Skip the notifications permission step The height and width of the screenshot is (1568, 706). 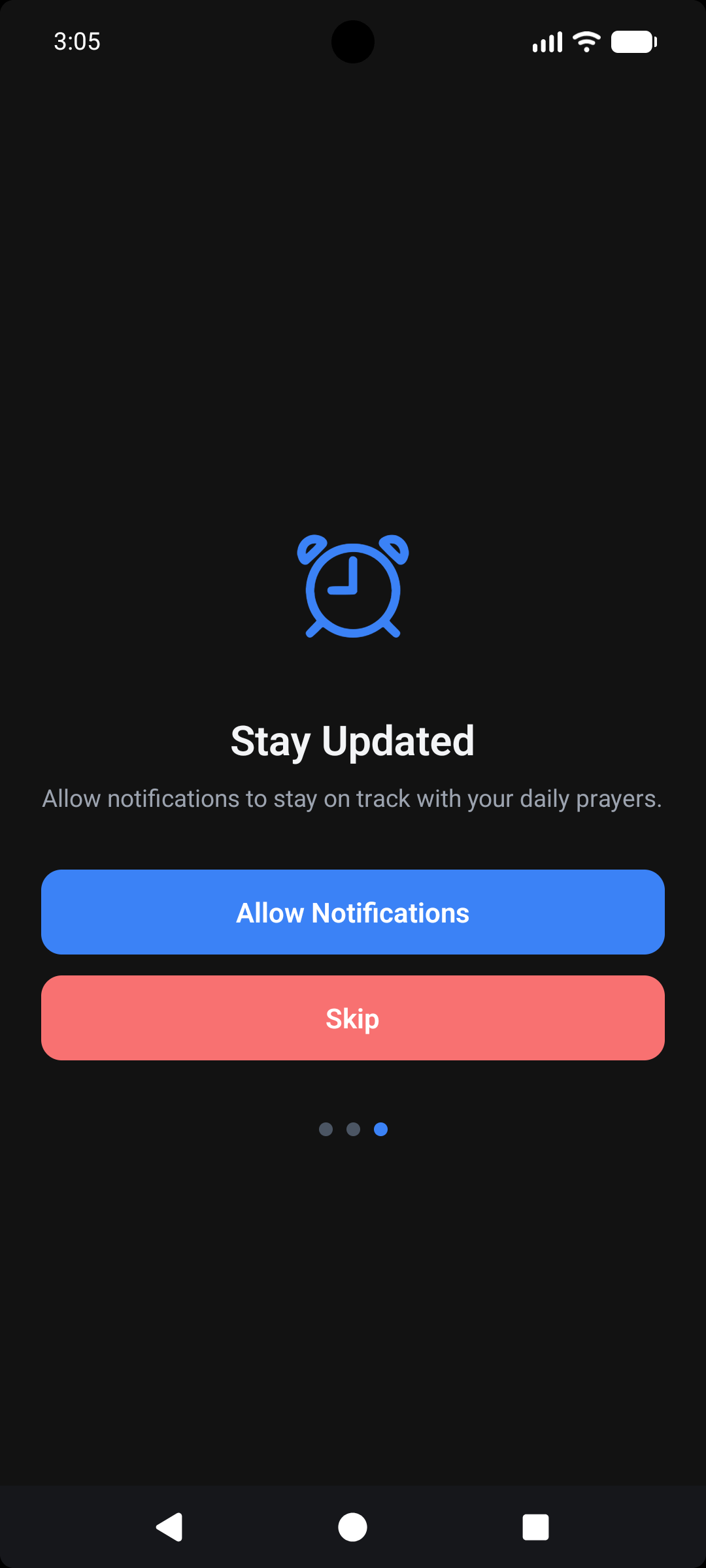point(353,1018)
